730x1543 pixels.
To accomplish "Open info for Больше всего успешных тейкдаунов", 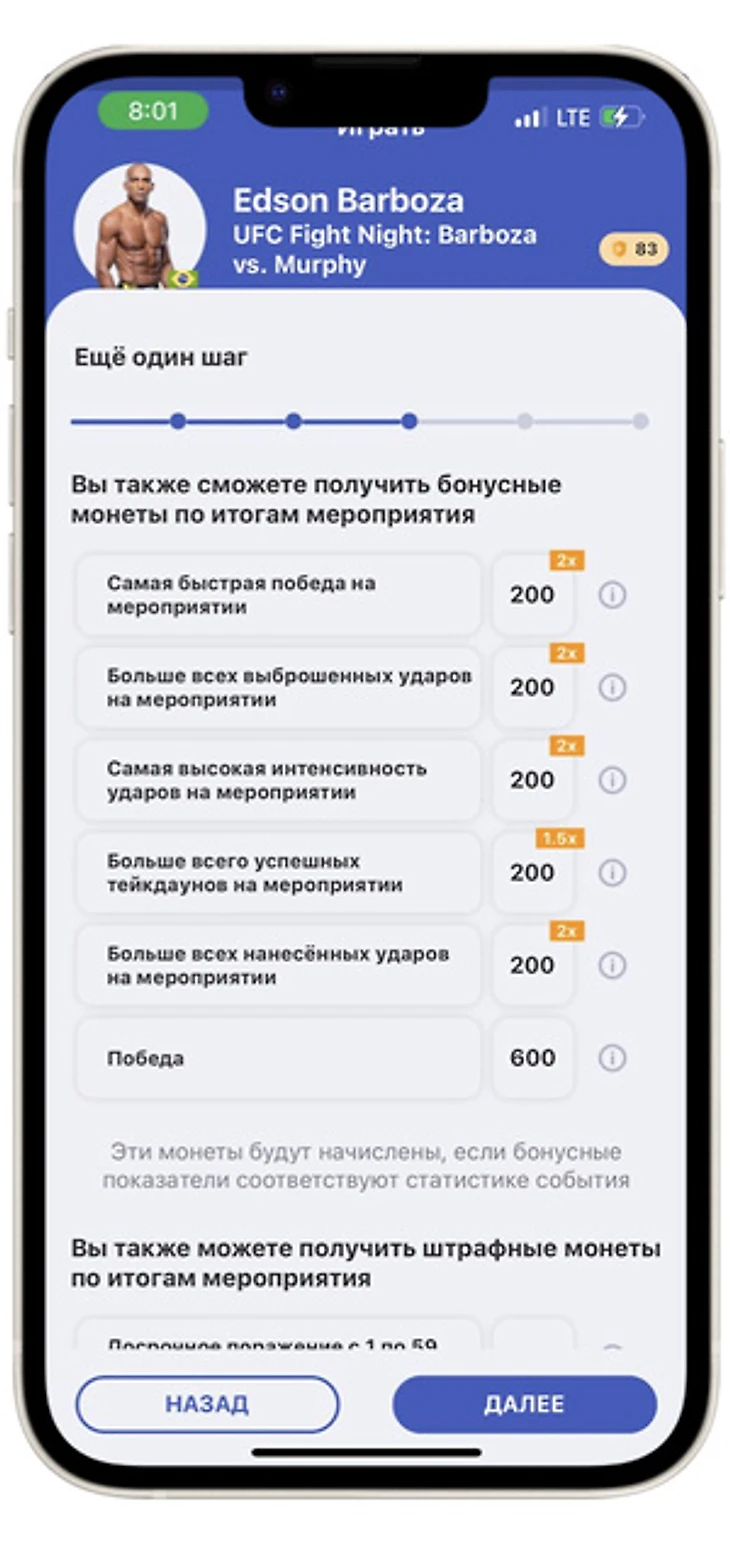I will point(612,873).
